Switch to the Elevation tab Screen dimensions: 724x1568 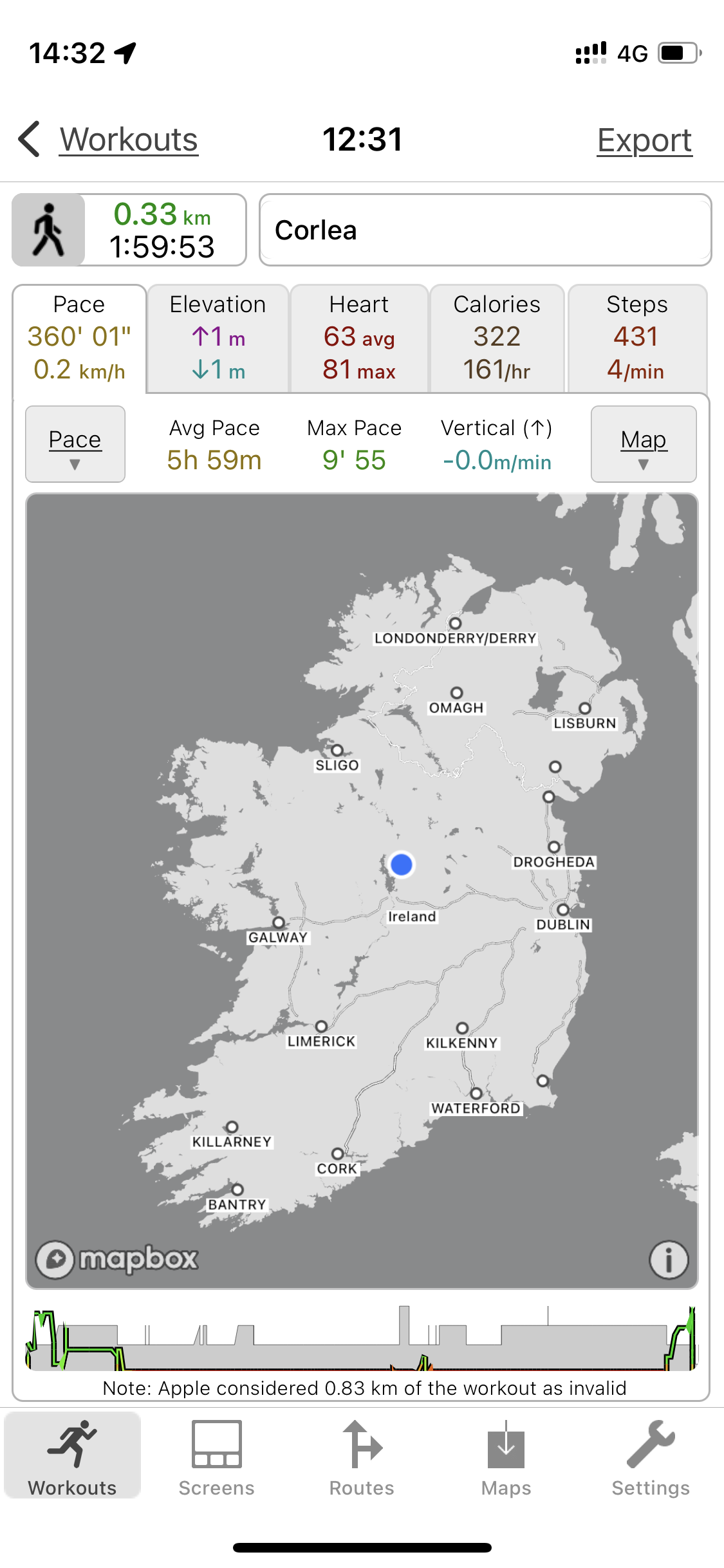pos(218,338)
